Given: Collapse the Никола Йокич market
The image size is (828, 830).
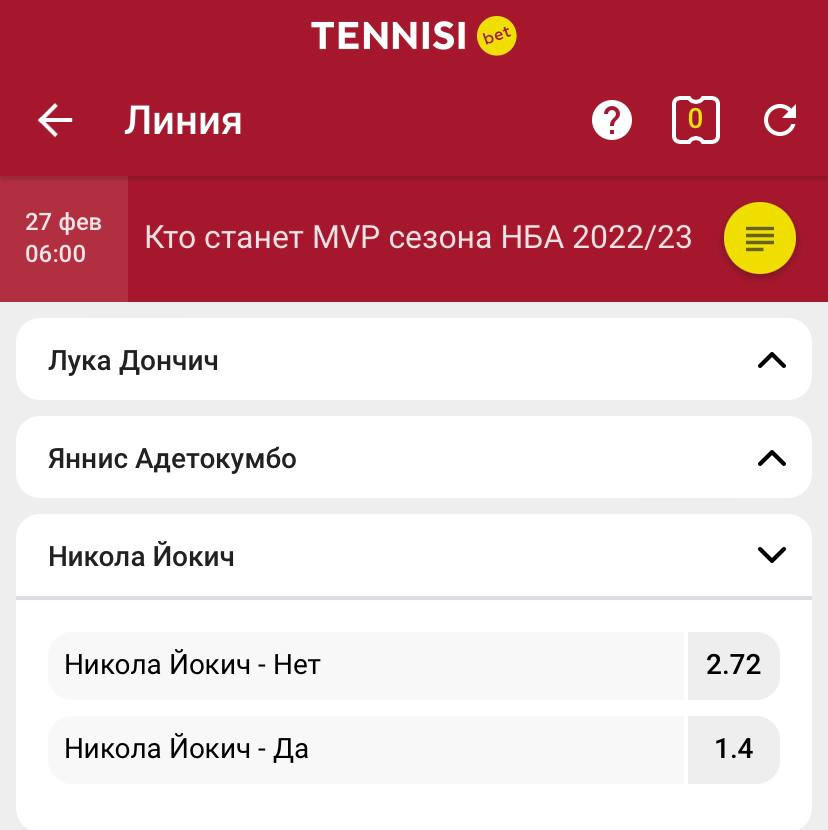Looking at the screenshot, I should point(771,555).
